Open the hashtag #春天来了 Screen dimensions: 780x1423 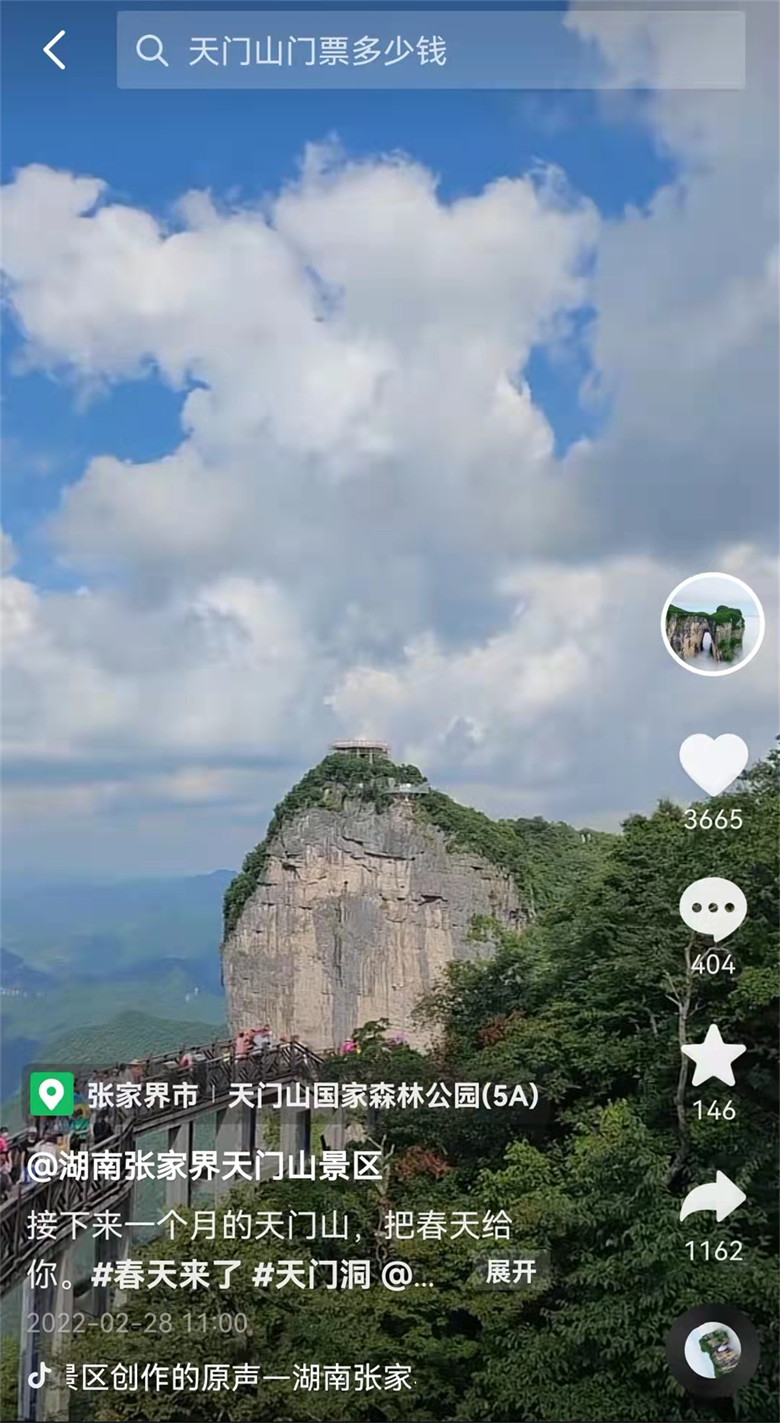click(x=166, y=1275)
